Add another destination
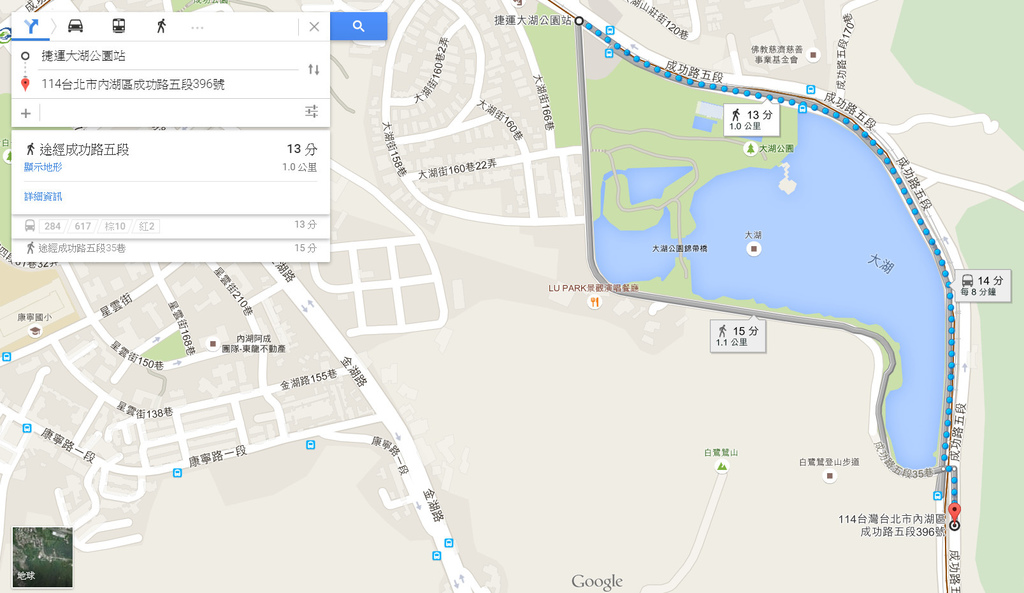The height and width of the screenshot is (593, 1024). coord(26,112)
